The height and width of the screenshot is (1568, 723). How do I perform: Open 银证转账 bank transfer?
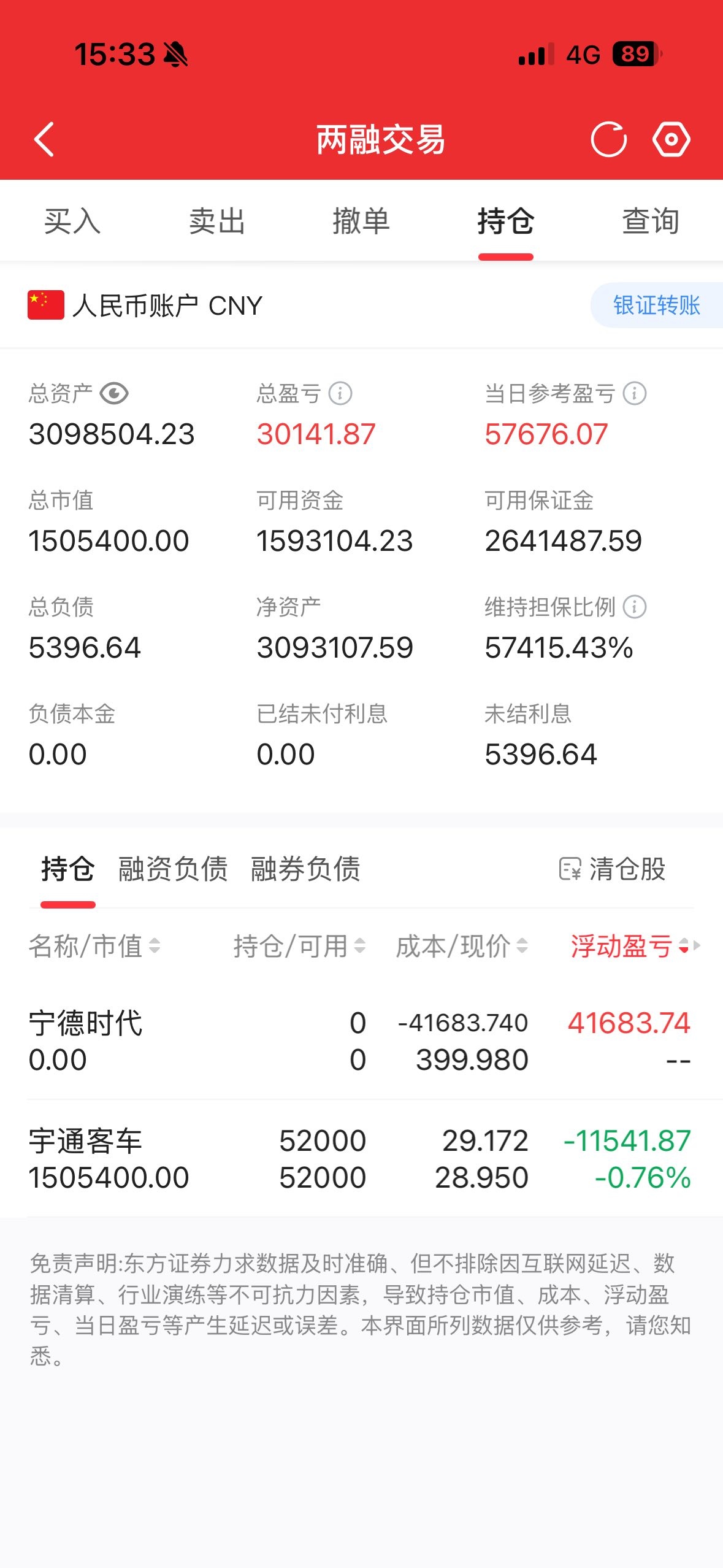657,306
